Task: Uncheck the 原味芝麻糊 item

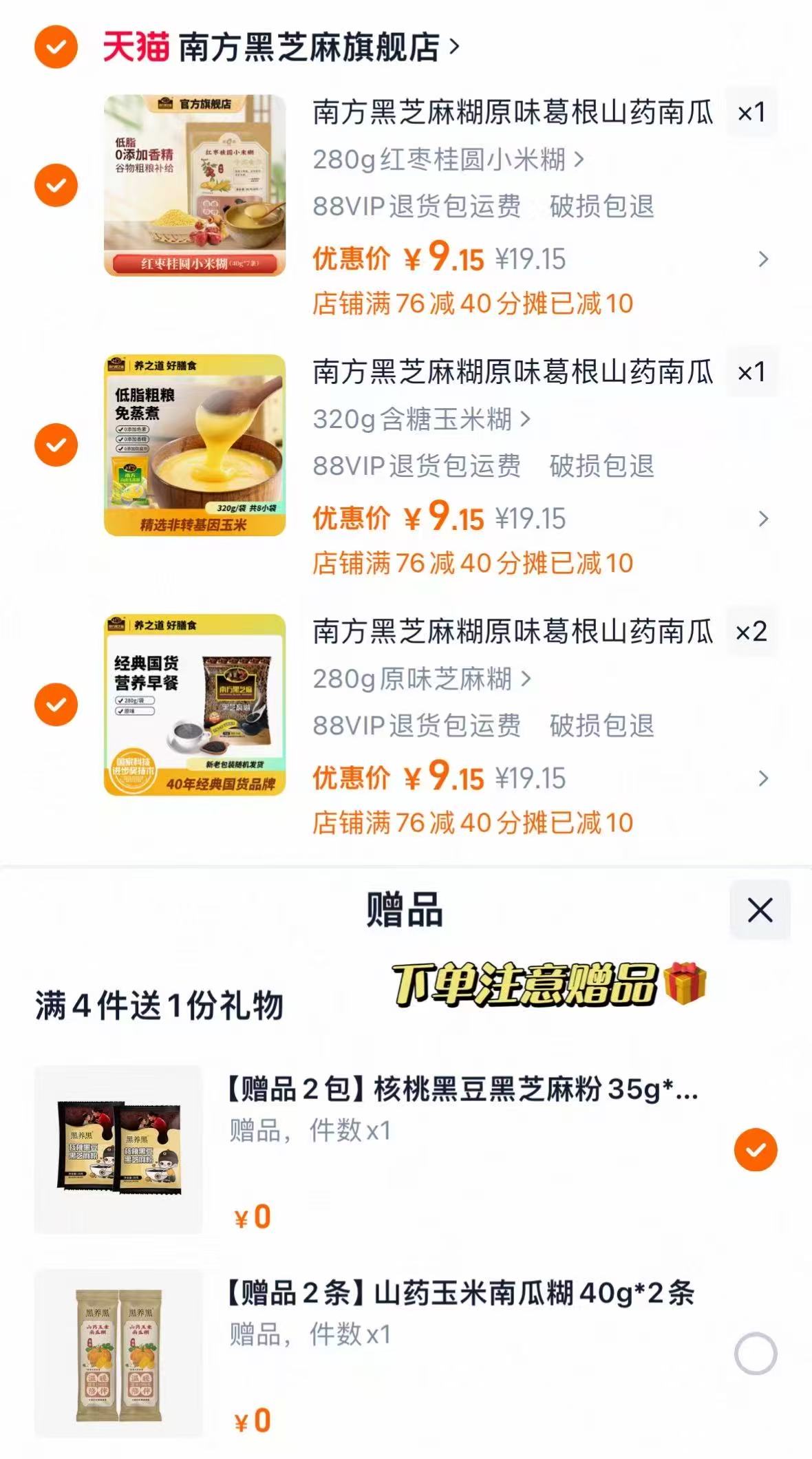Action: tap(56, 704)
